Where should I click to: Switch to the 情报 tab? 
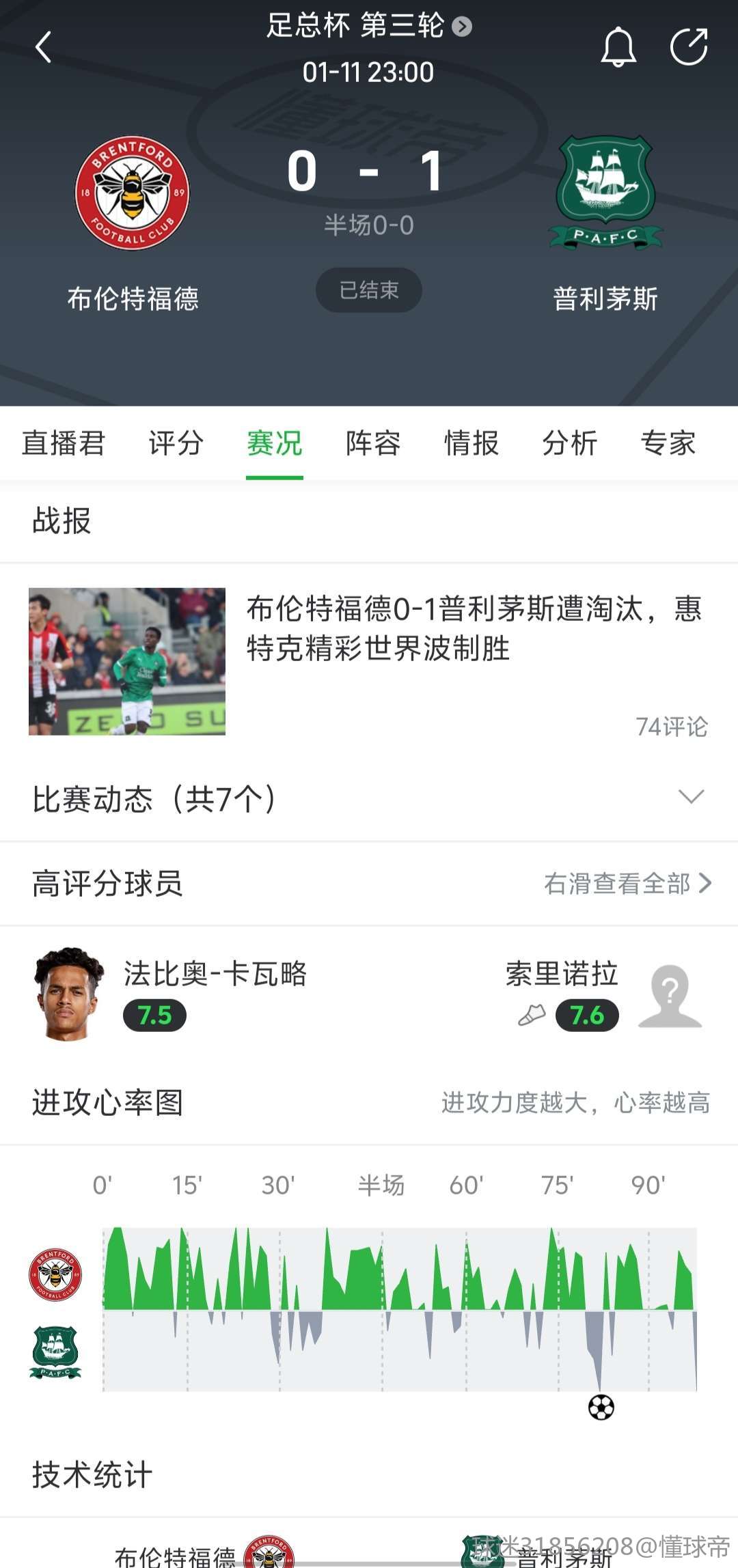[471, 443]
